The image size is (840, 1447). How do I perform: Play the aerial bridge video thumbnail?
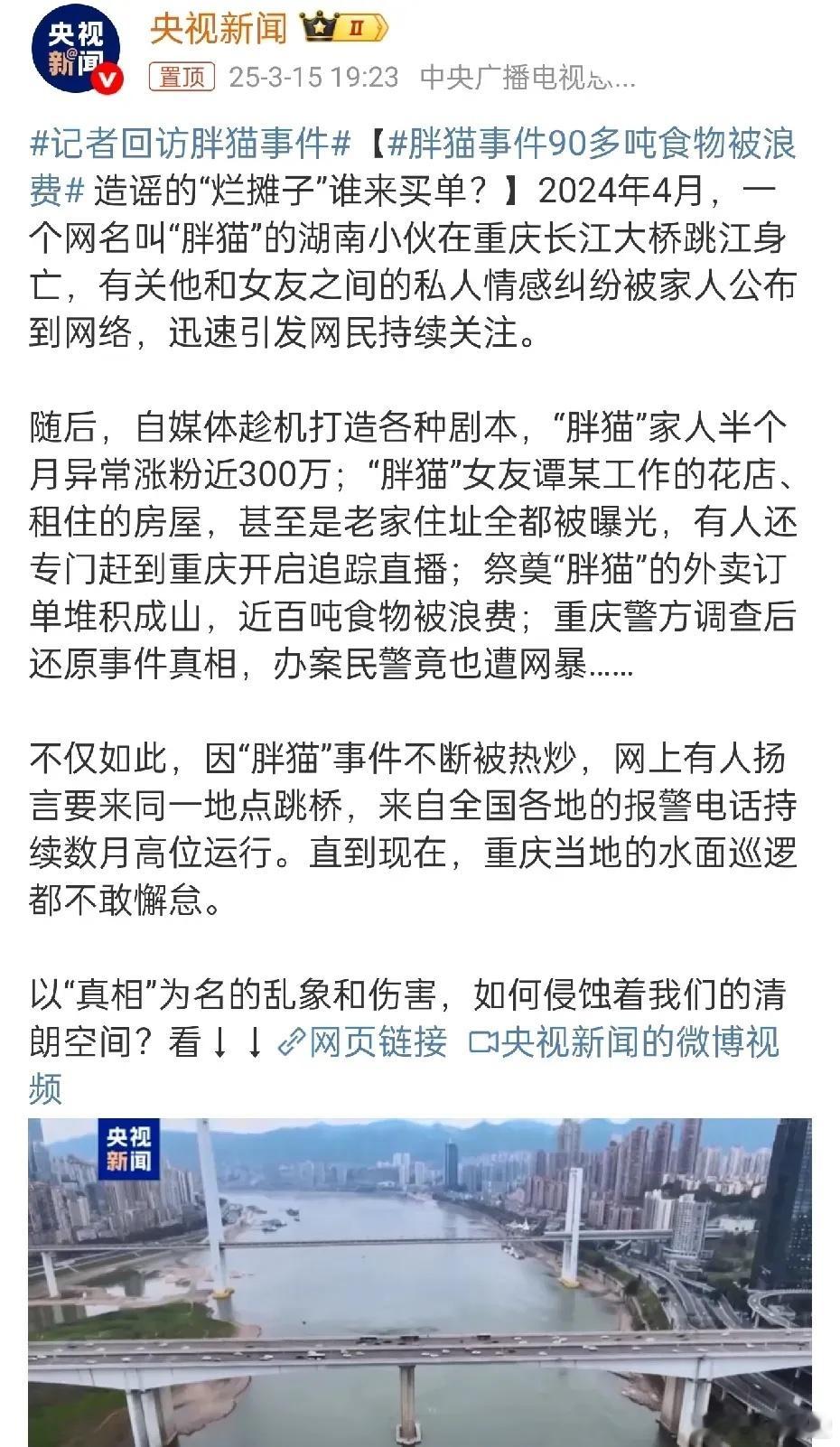click(420, 1283)
